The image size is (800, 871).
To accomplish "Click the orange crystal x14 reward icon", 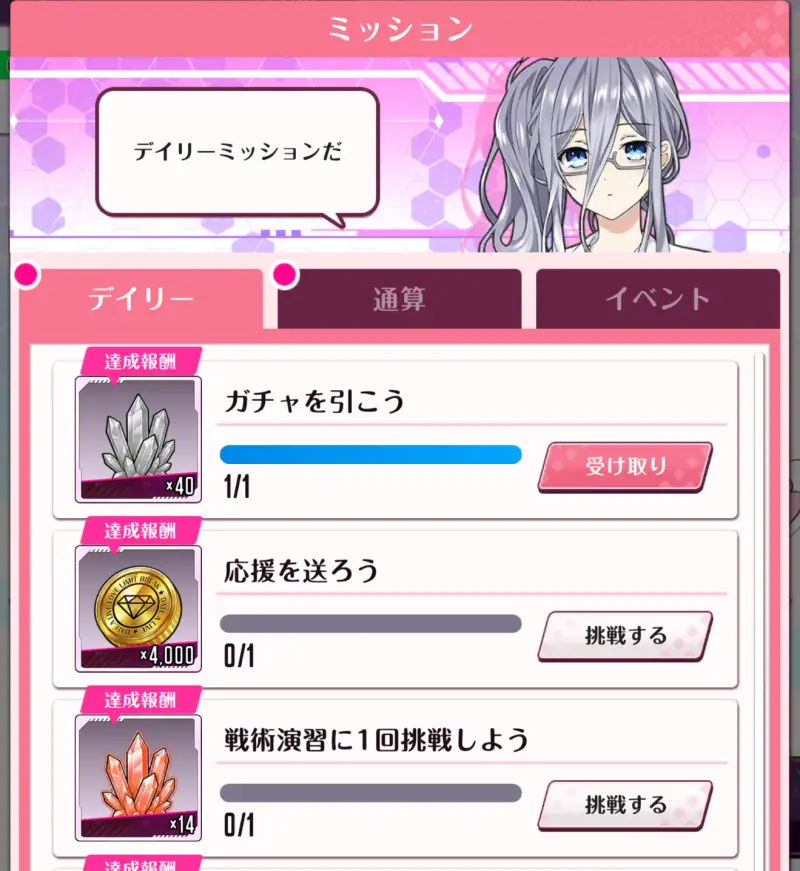I will [x=138, y=775].
